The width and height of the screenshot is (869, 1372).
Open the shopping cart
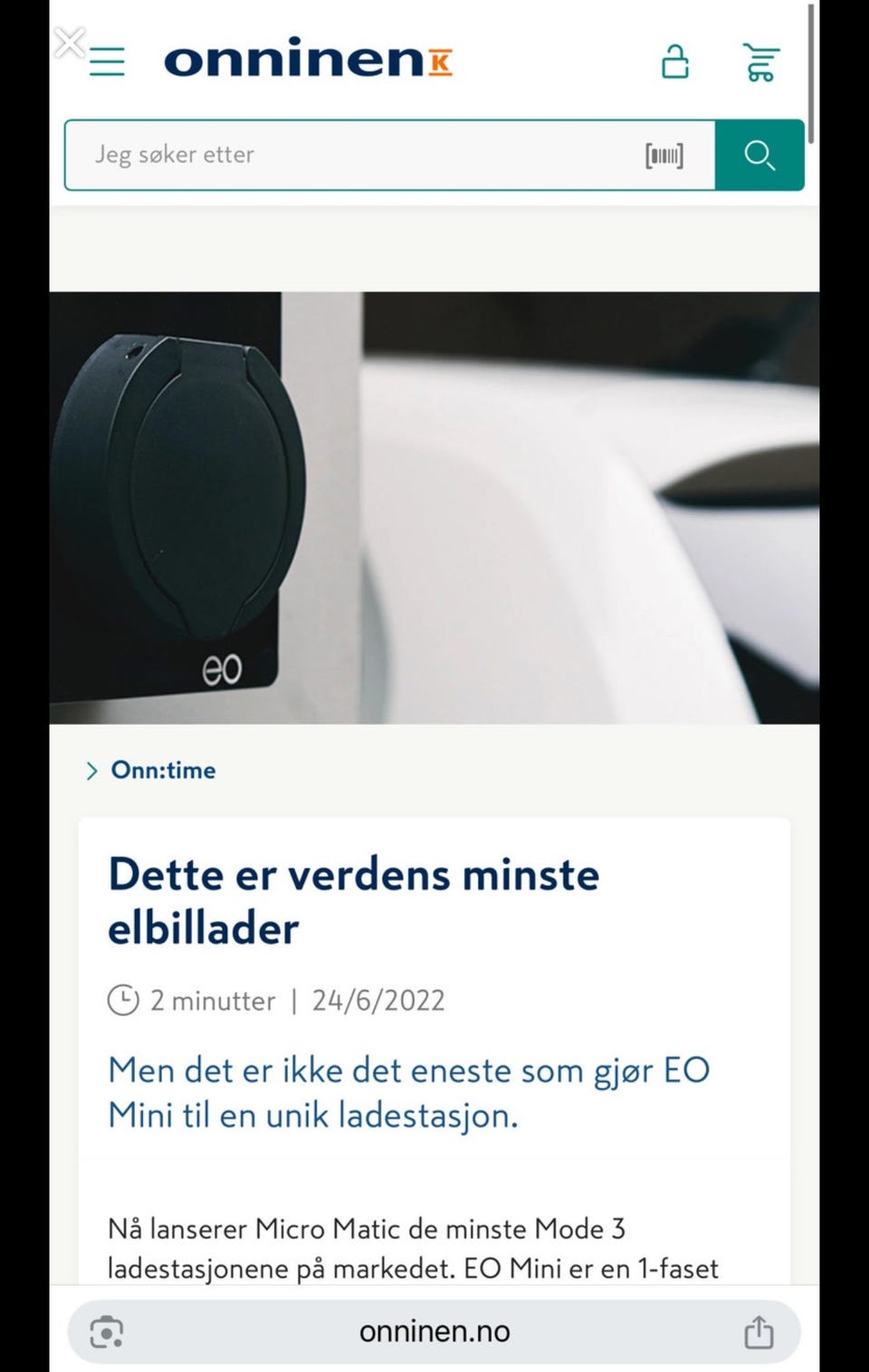tap(761, 62)
